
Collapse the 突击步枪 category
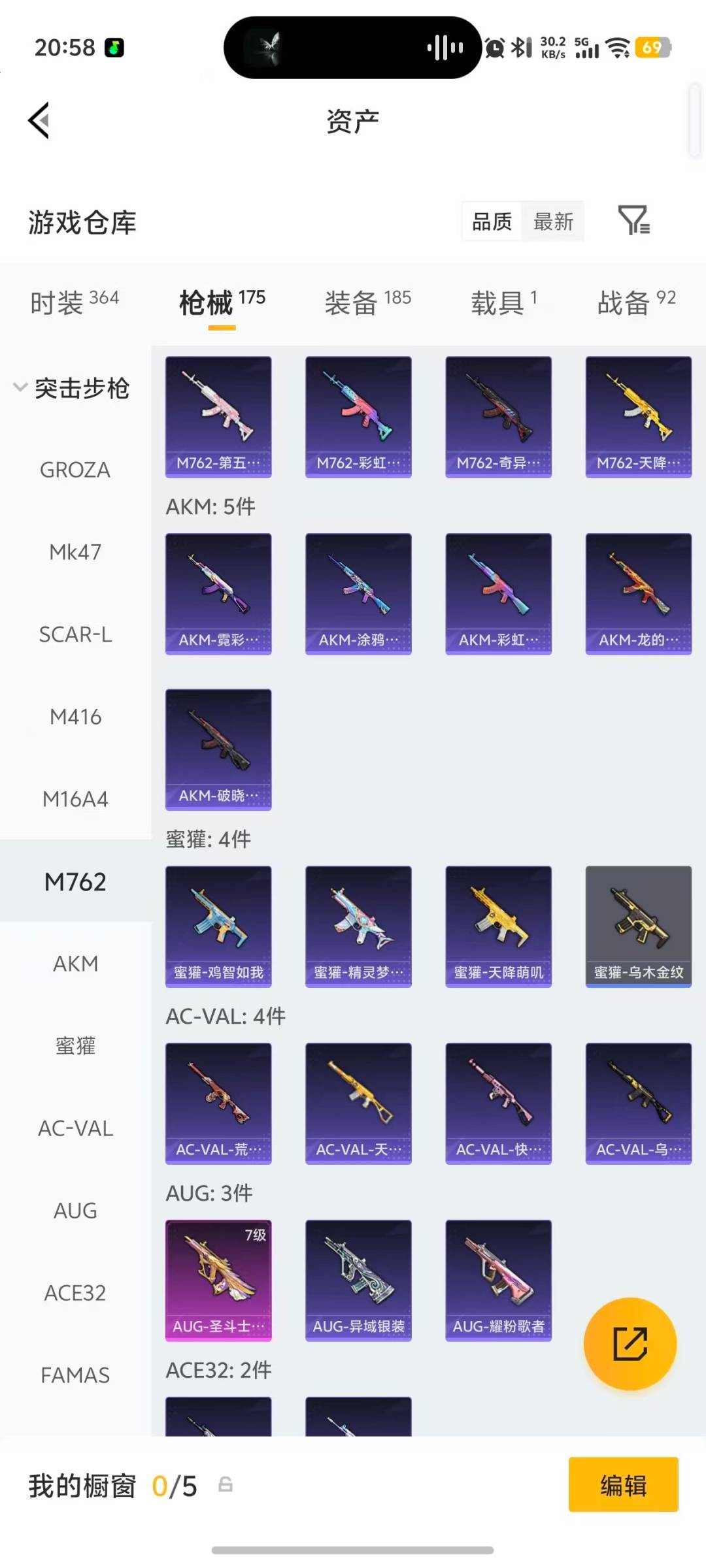[x=72, y=388]
